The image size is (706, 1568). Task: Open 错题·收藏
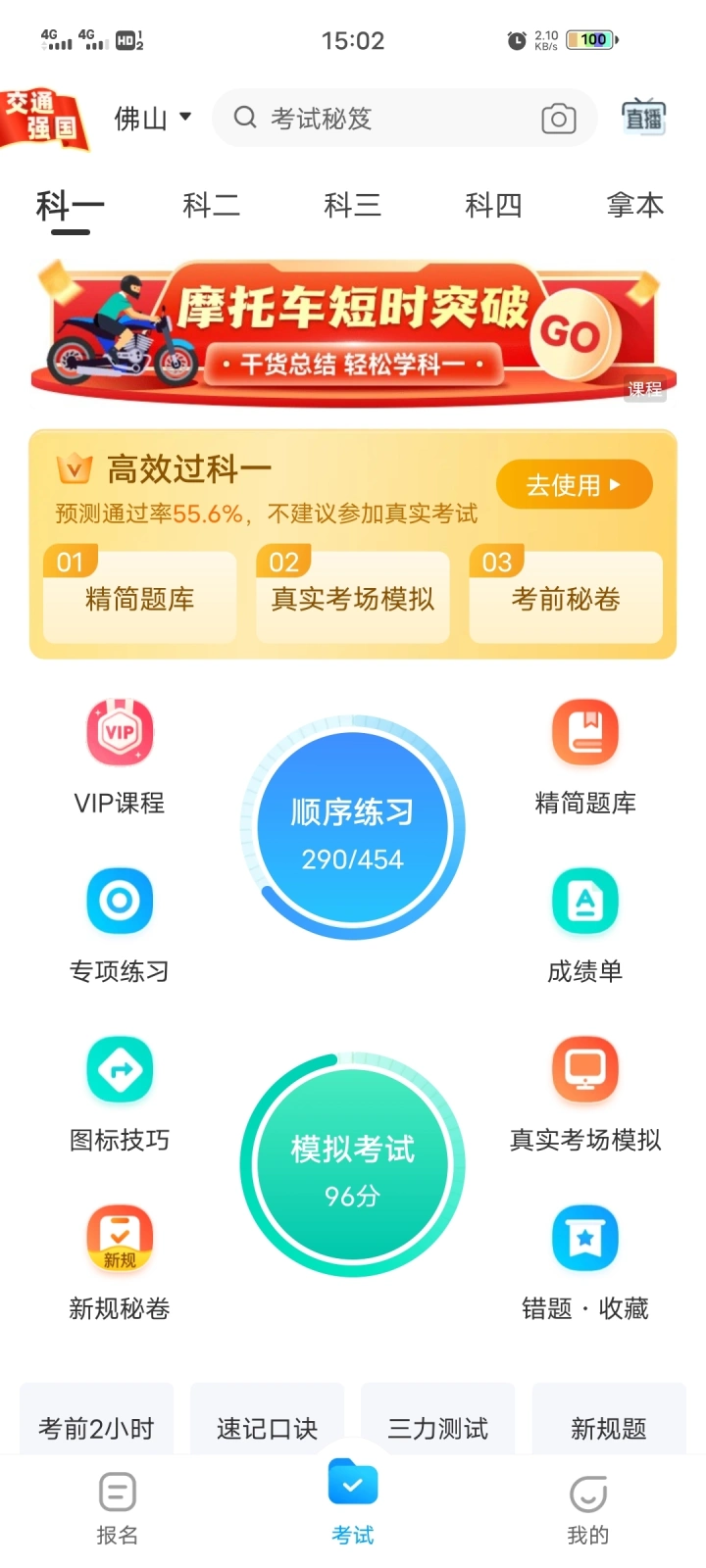585,1260
